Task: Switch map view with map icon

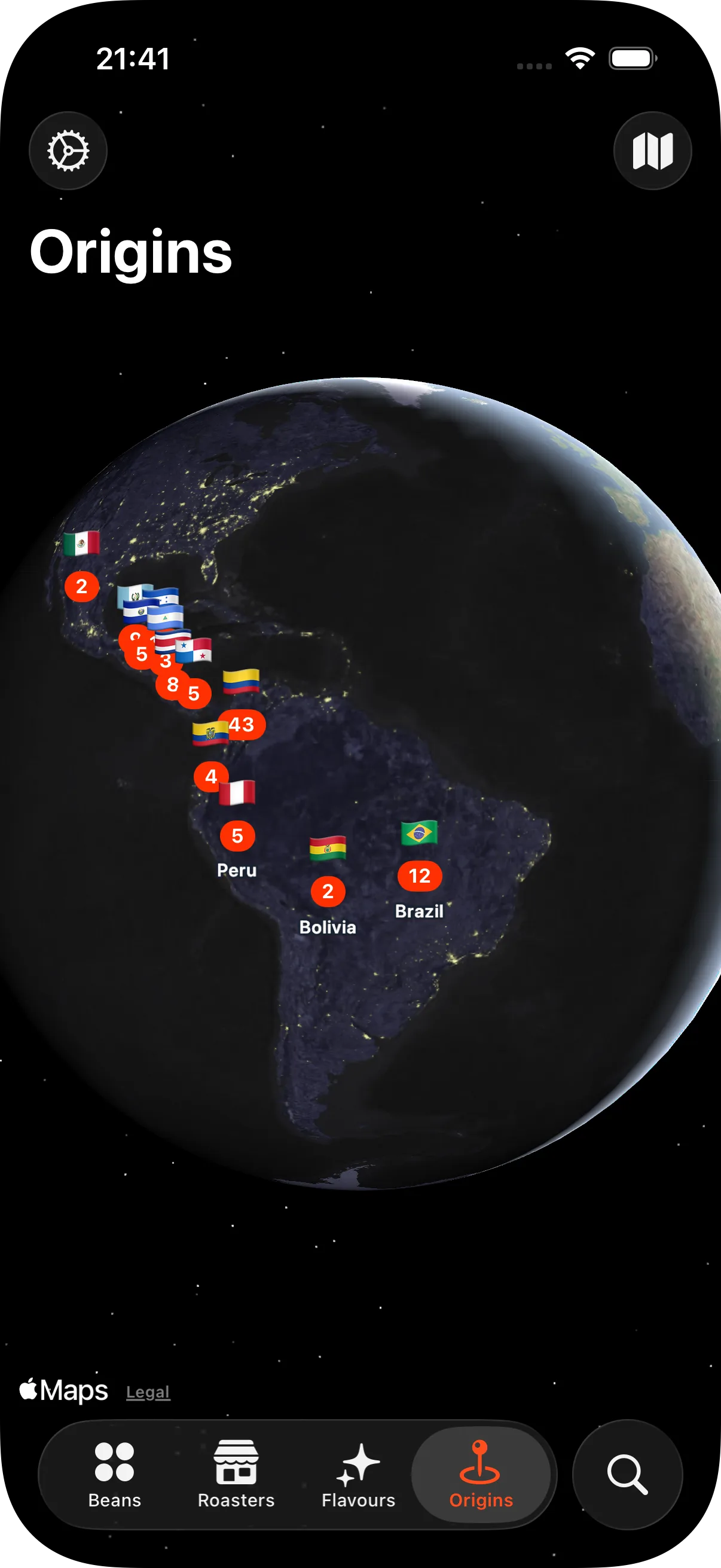Action: [652, 150]
